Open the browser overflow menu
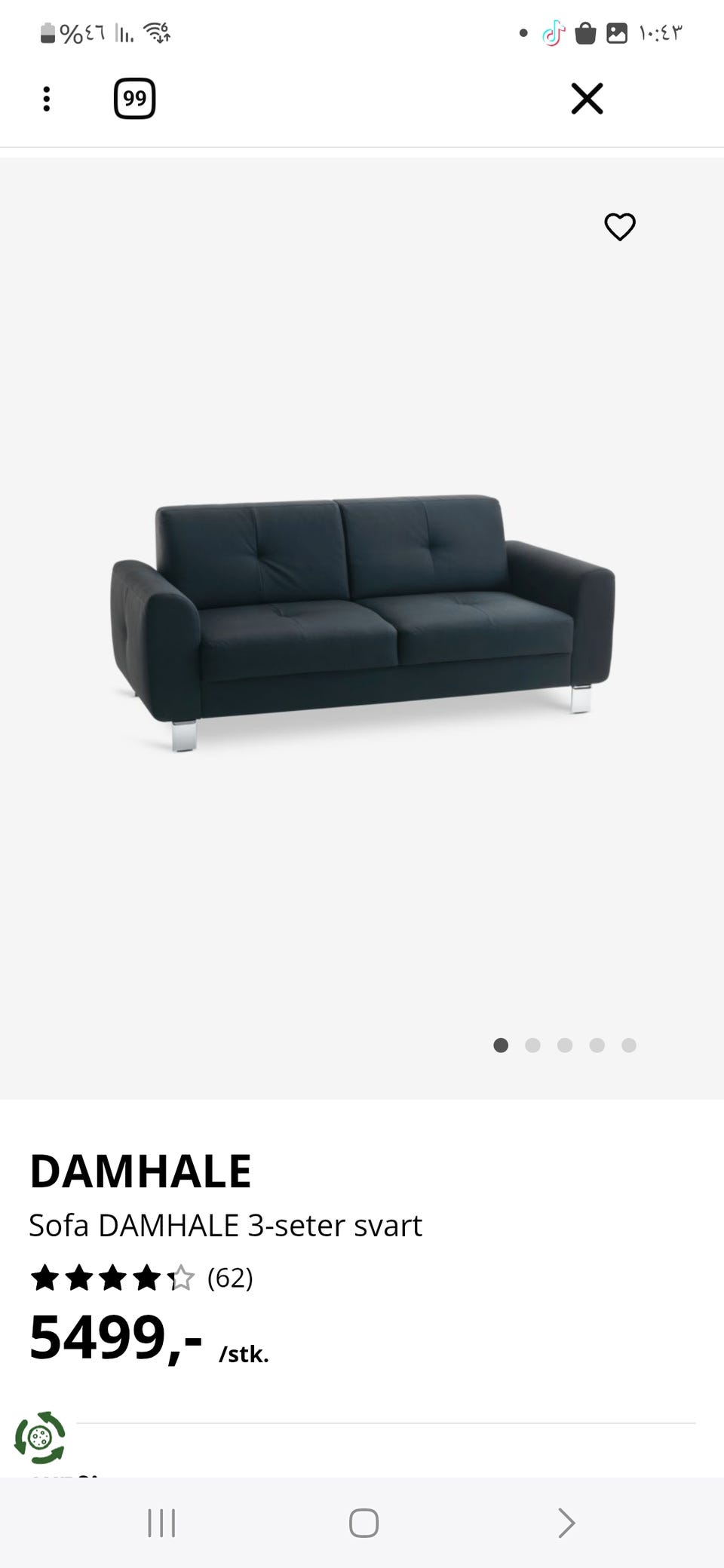 [47, 99]
